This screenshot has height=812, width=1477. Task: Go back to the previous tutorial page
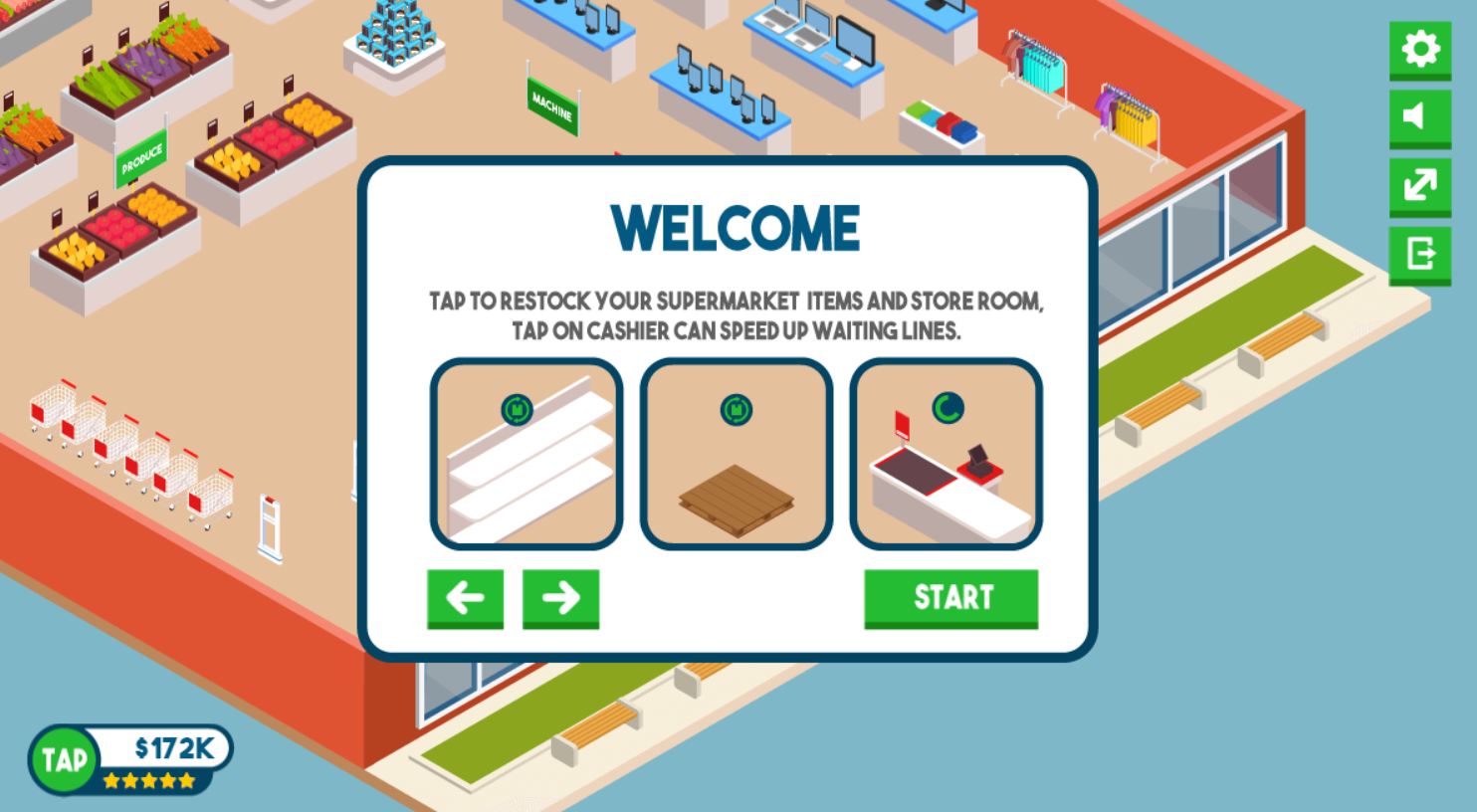(x=465, y=597)
